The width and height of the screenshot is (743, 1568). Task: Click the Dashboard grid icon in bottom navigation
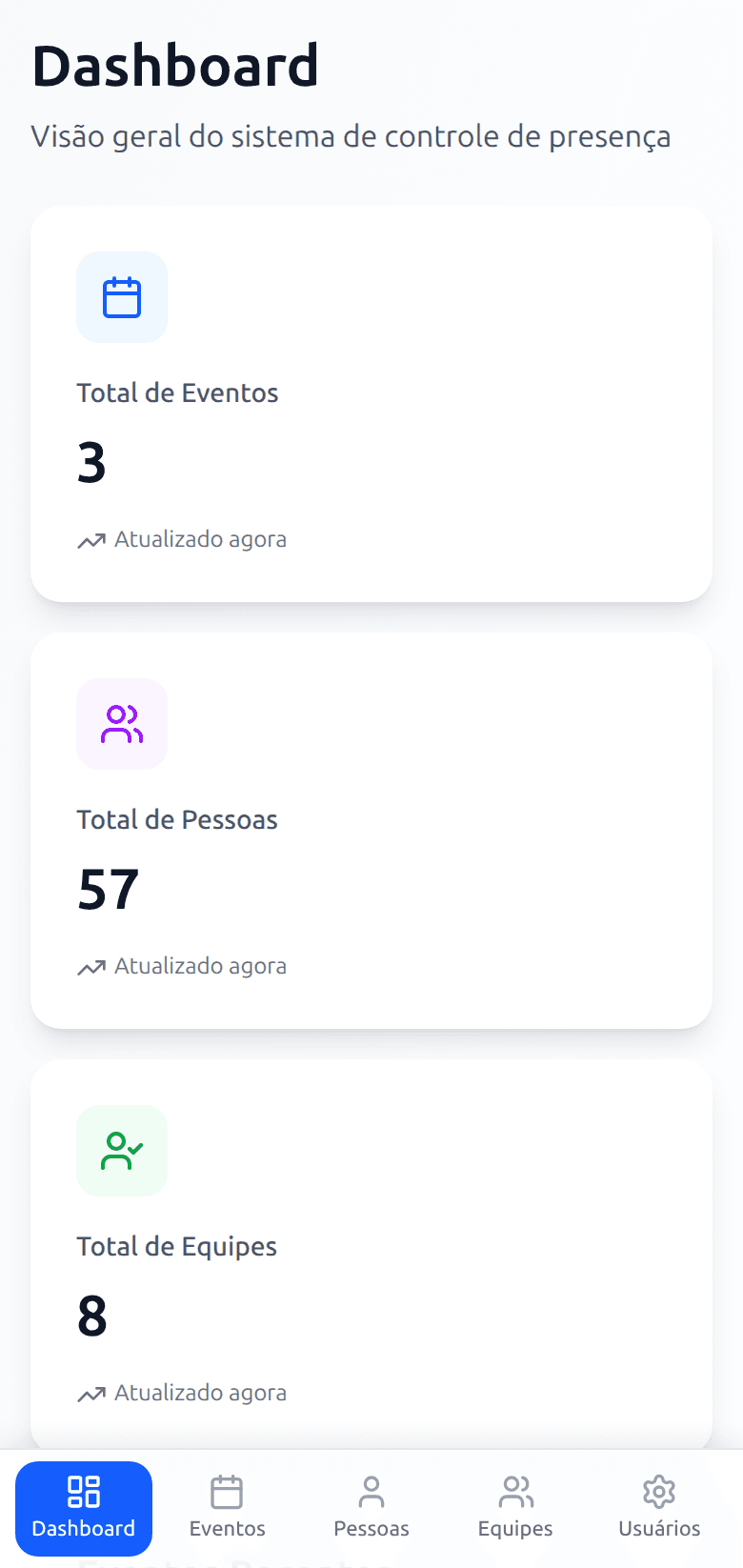(84, 1492)
